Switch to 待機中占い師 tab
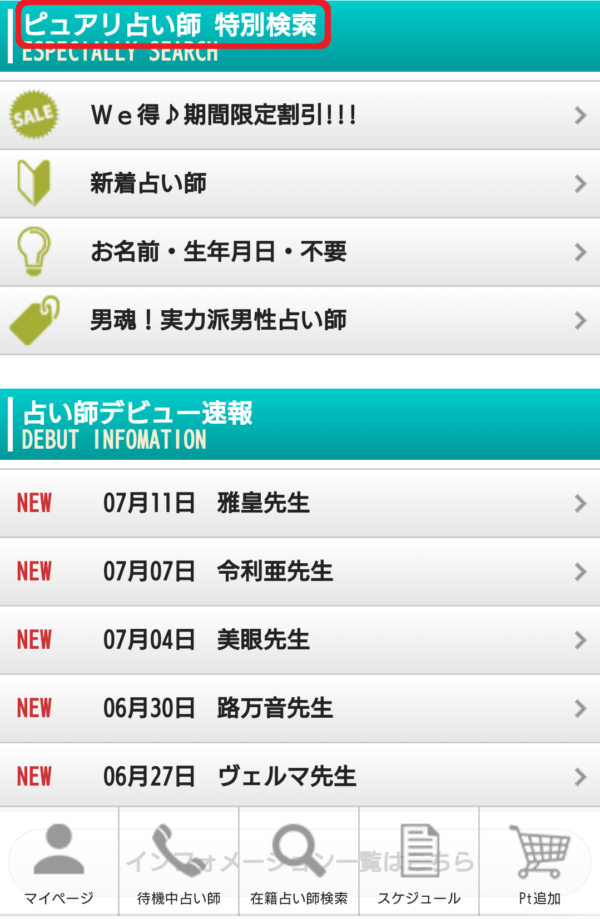Screen dimensions: 600x919 (x=179, y=864)
